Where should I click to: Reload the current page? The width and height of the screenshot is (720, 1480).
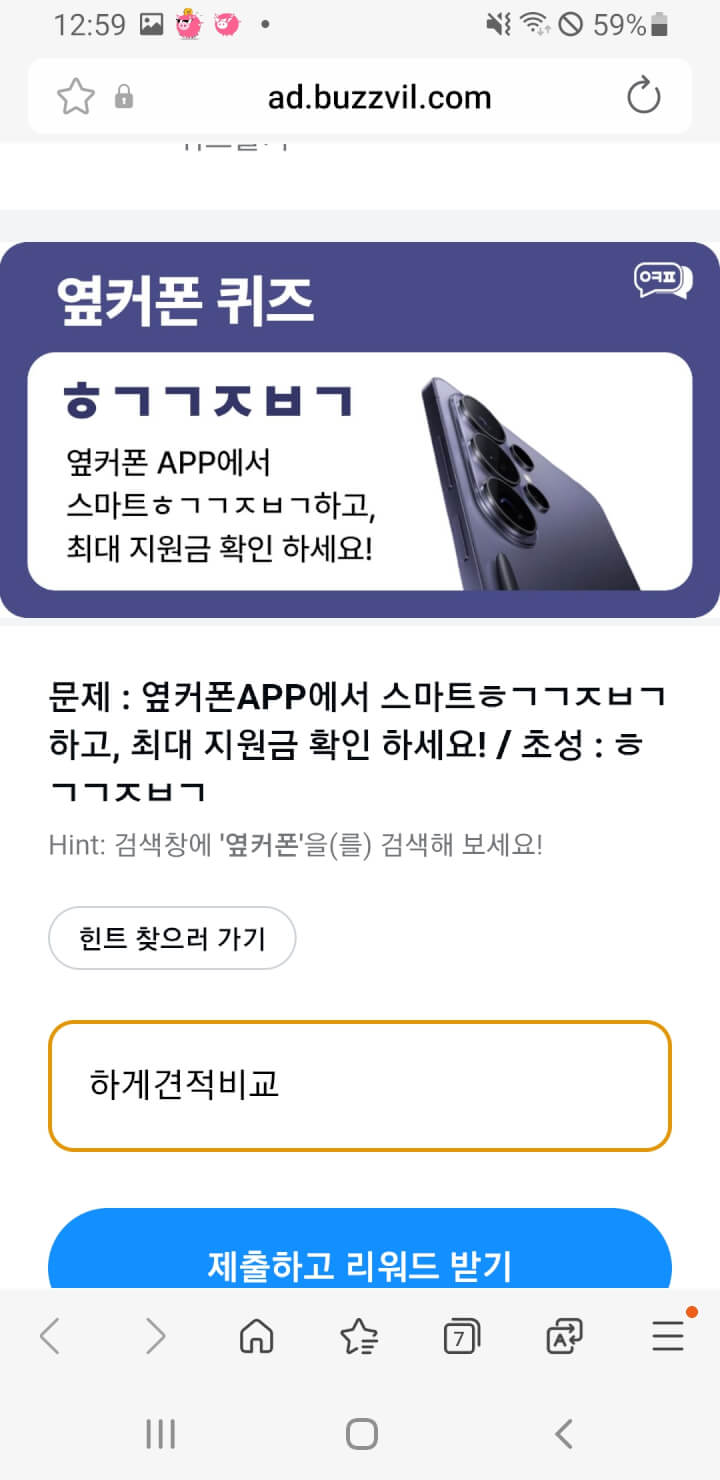643,97
